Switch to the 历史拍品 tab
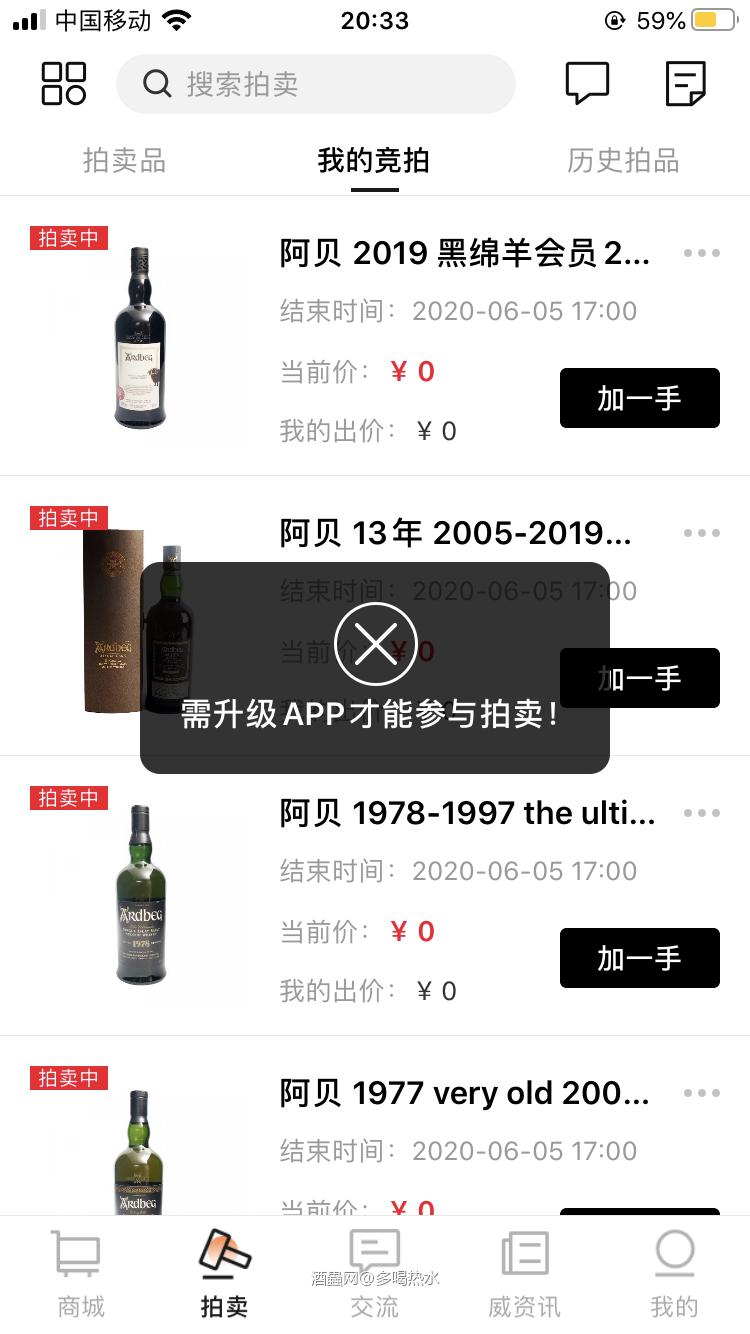 coord(624,160)
